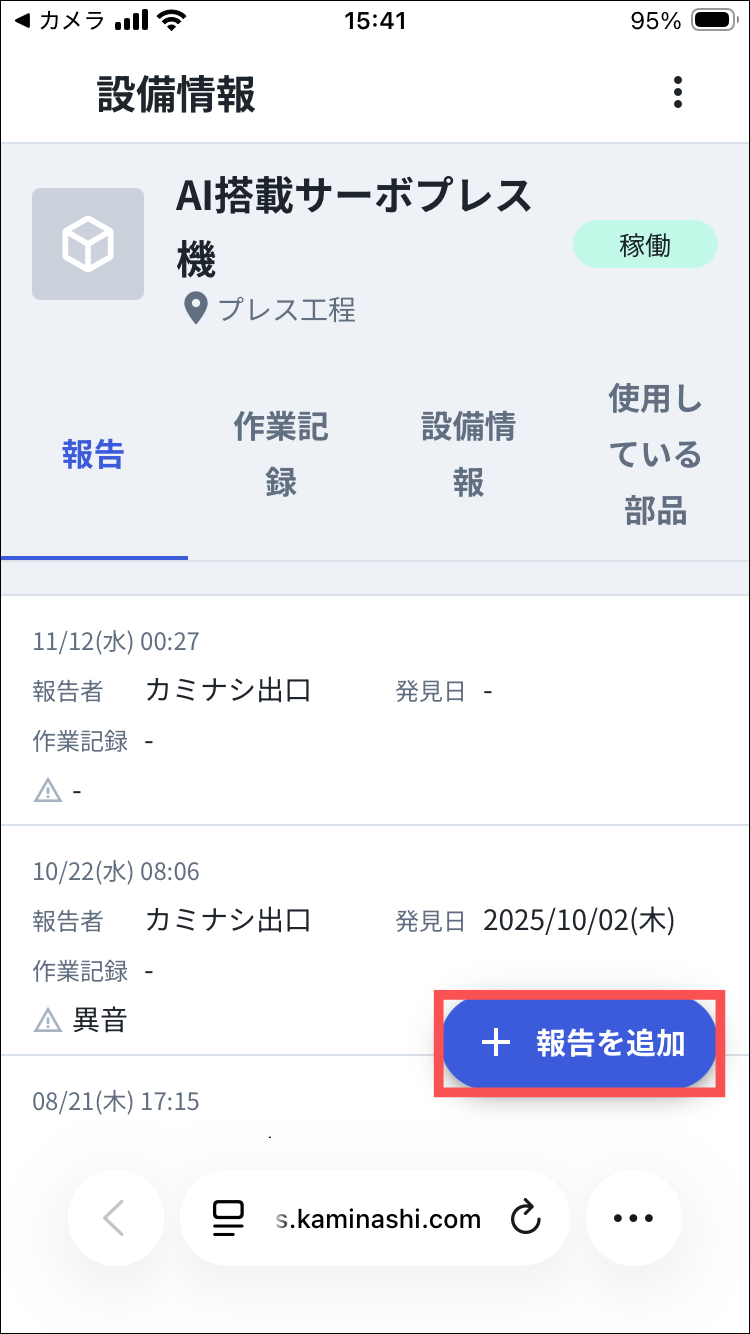Screen dimensions: 750x1334
Task: Open the page options icon in address bar
Action: coord(229,1219)
